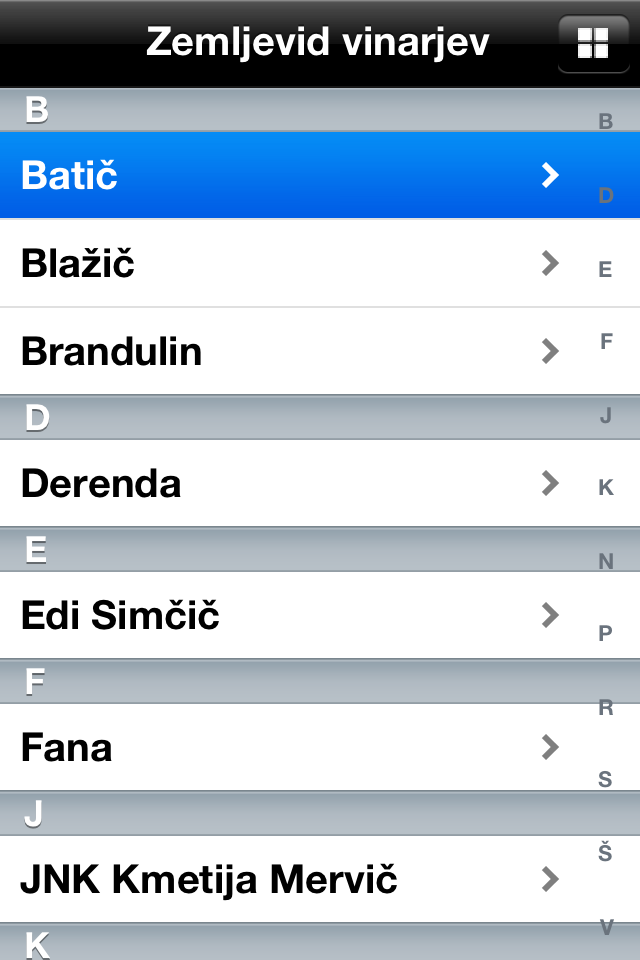Screen dimensions: 640x960
Task: Jump to letter P in index
Action: tap(605, 634)
